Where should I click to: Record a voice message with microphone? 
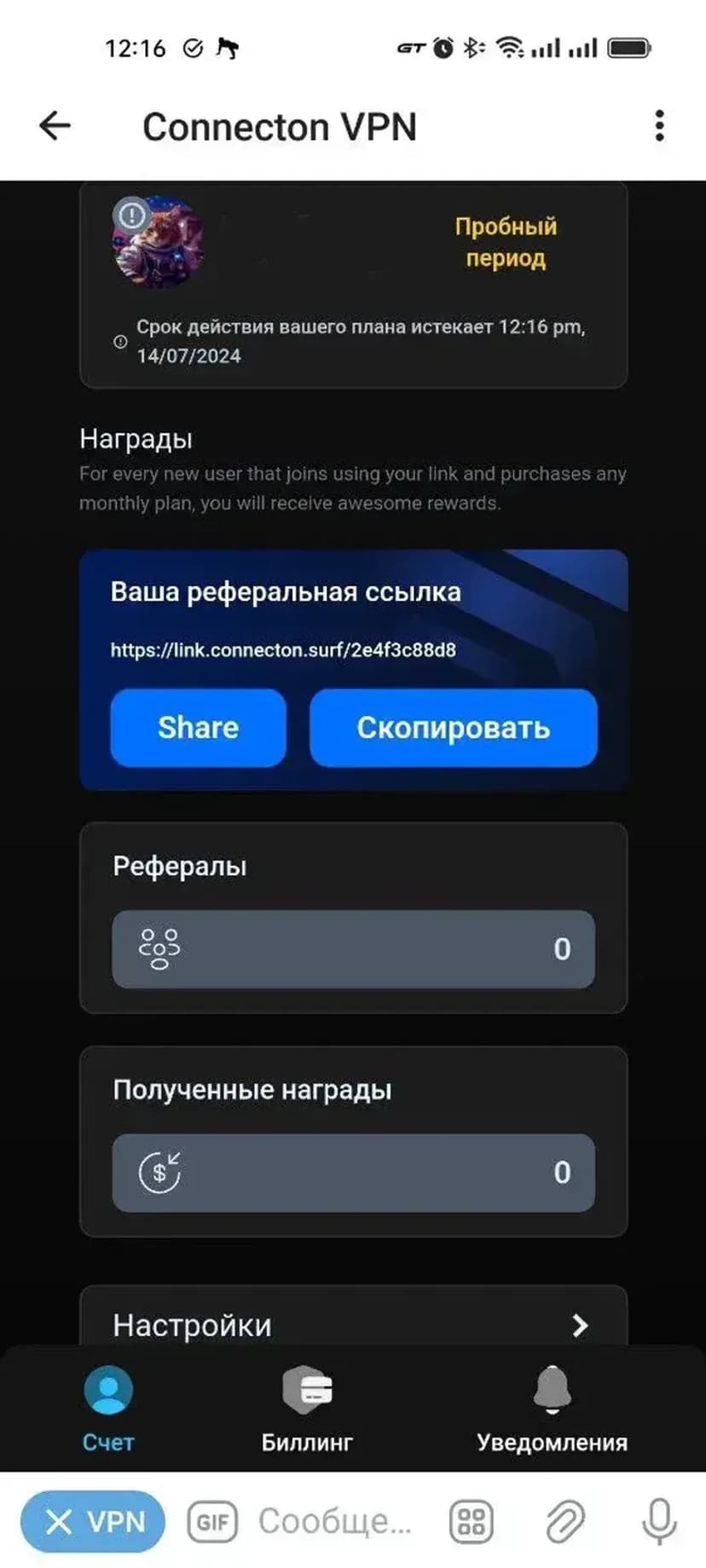[x=659, y=1521]
